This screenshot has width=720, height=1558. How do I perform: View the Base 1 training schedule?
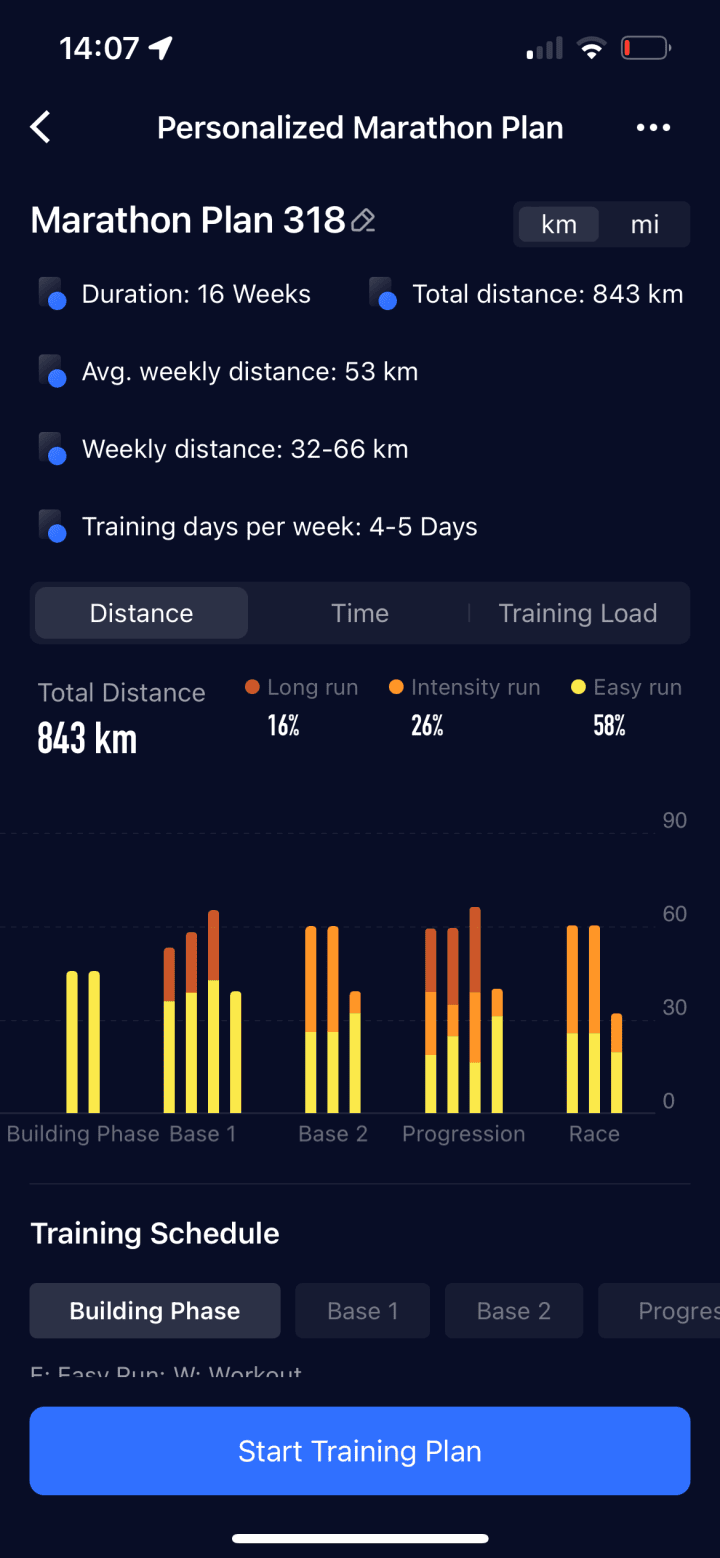pyautogui.click(x=362, y=1311)
